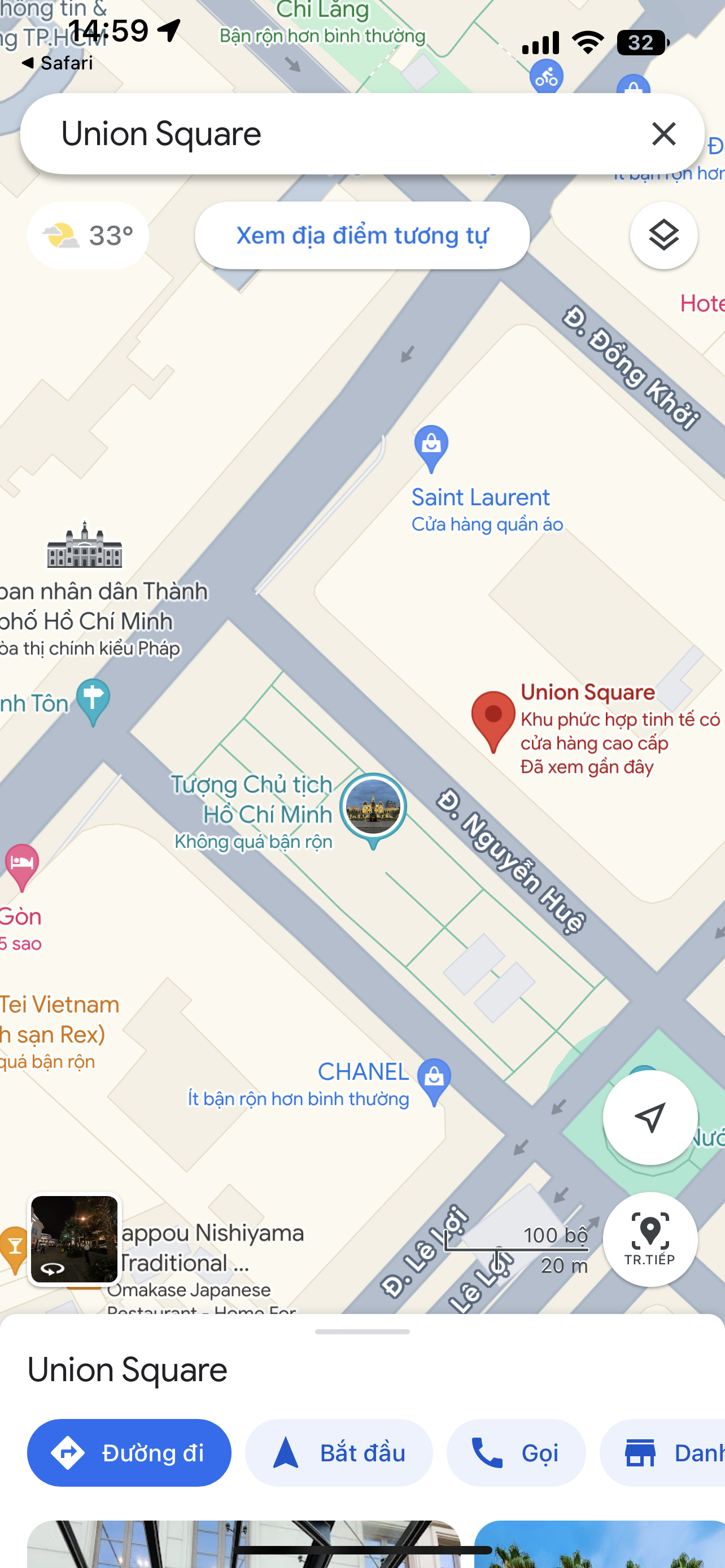Select the CHANEL store pin
This screenshot has height=1568, width=725.
[434, 1081]
